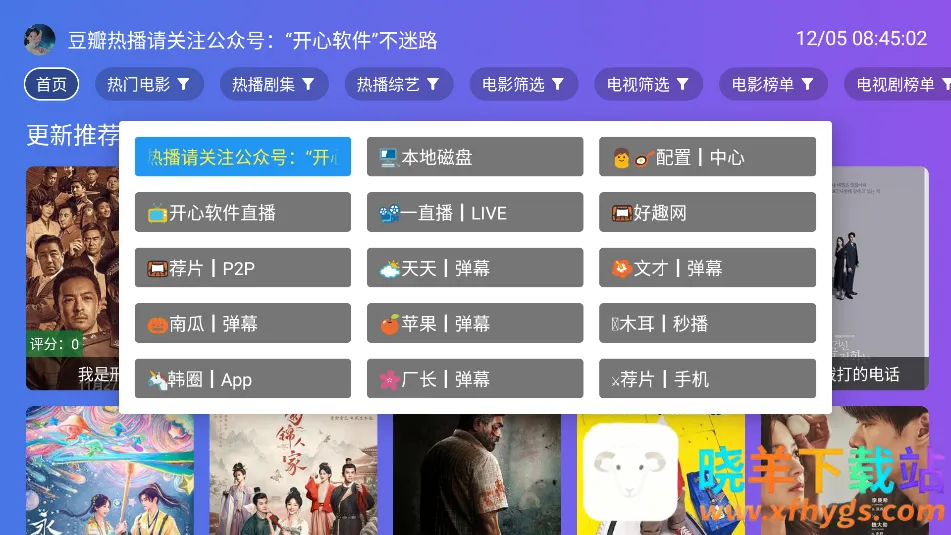Select 一直播｜LIVE source
Screen dimensions: 951x535
tap(474, 212)
